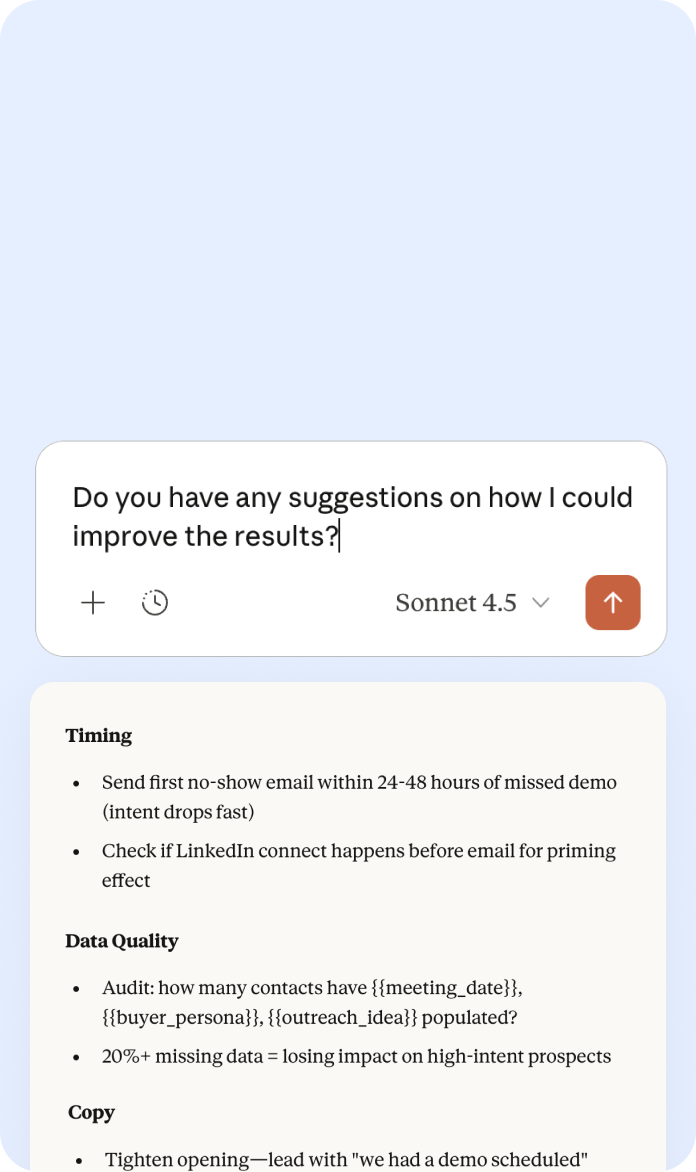Open the clock icon in the composer
Viewport: 696px width, 1172px height.
pos(155,602)
